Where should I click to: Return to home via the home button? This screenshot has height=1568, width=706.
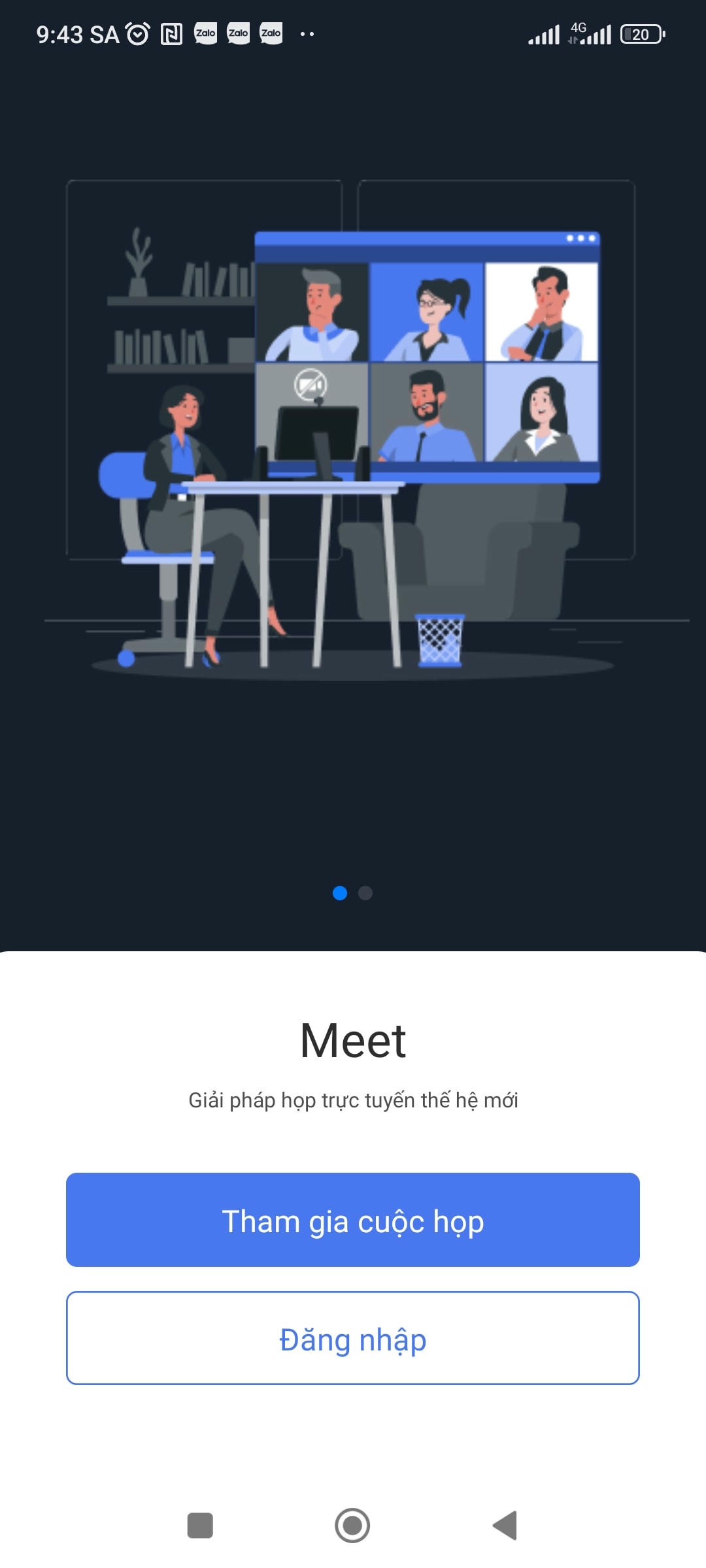[x=352, y=1526]
